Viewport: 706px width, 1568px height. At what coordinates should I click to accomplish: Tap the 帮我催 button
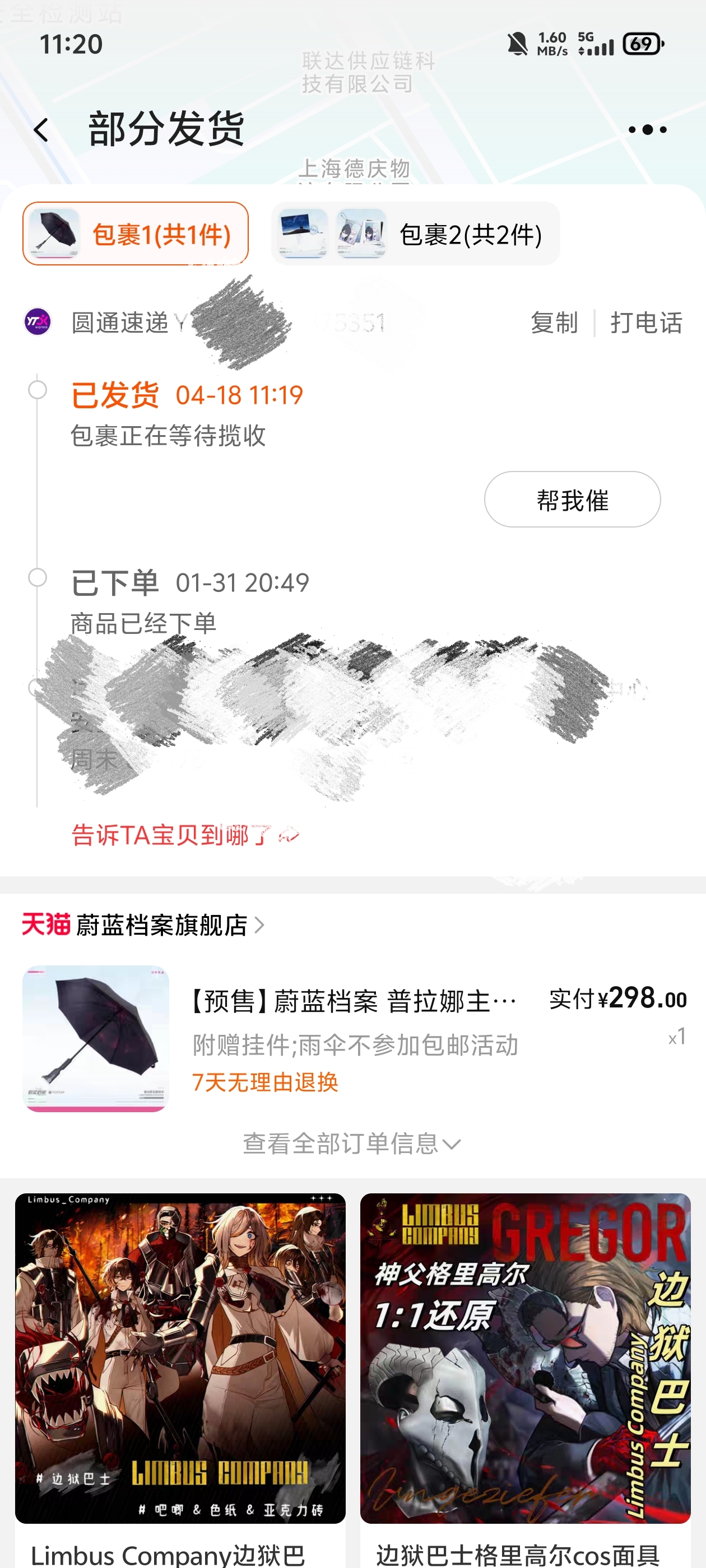tap(572, 500)
